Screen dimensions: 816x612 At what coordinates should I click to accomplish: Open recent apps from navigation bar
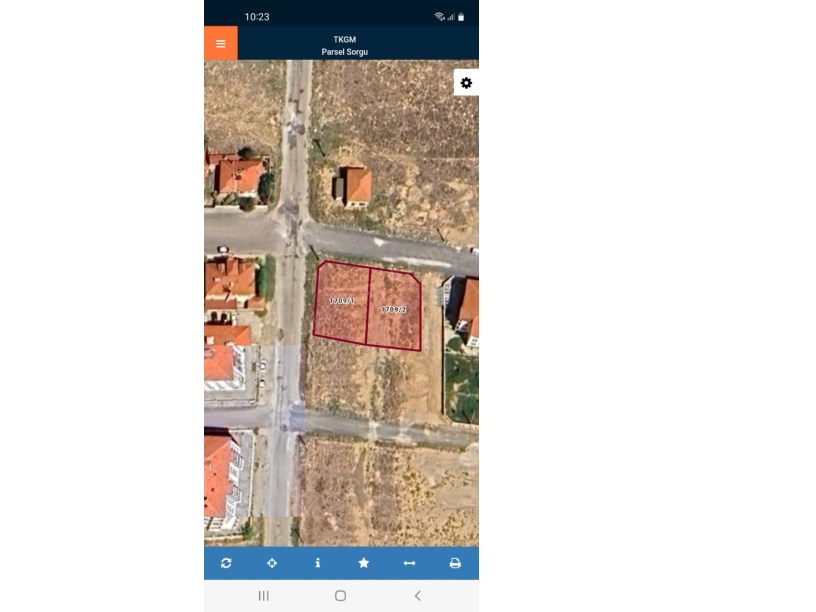coord(264,596)
